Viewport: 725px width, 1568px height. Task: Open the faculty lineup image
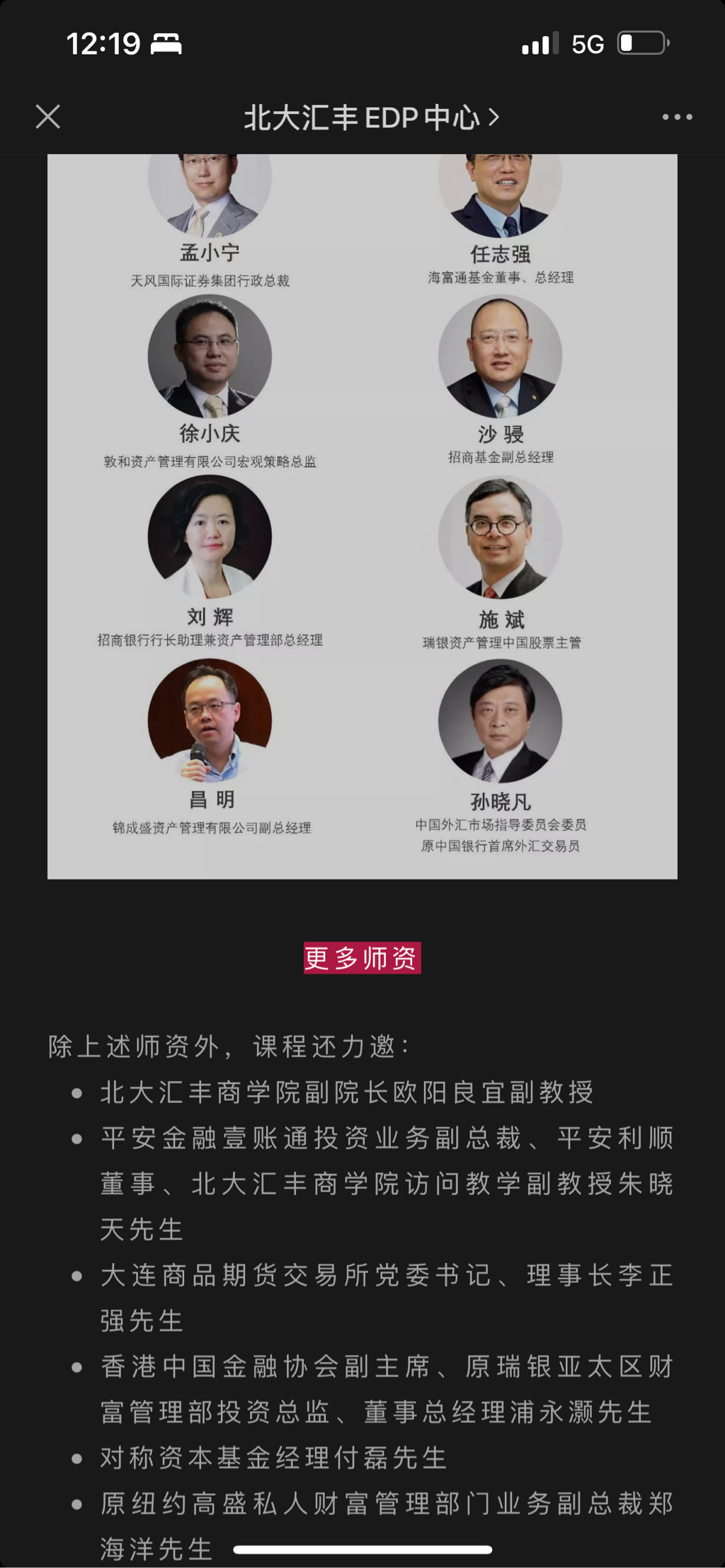362,517
